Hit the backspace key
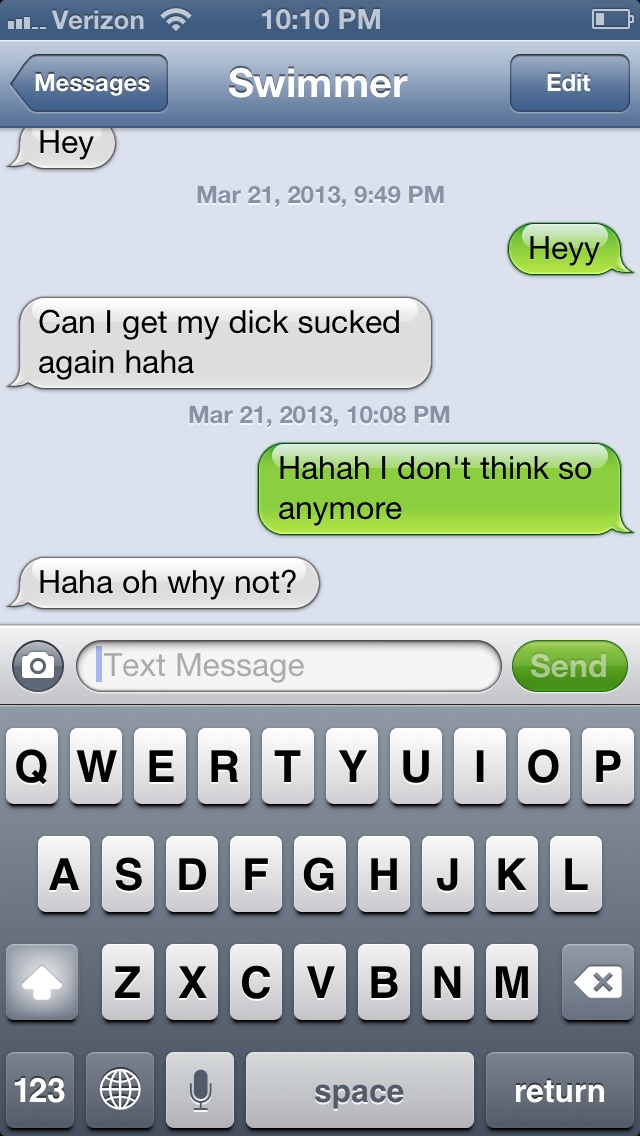This screenshot has width=640, height=1136. click(x=598, y=982)
